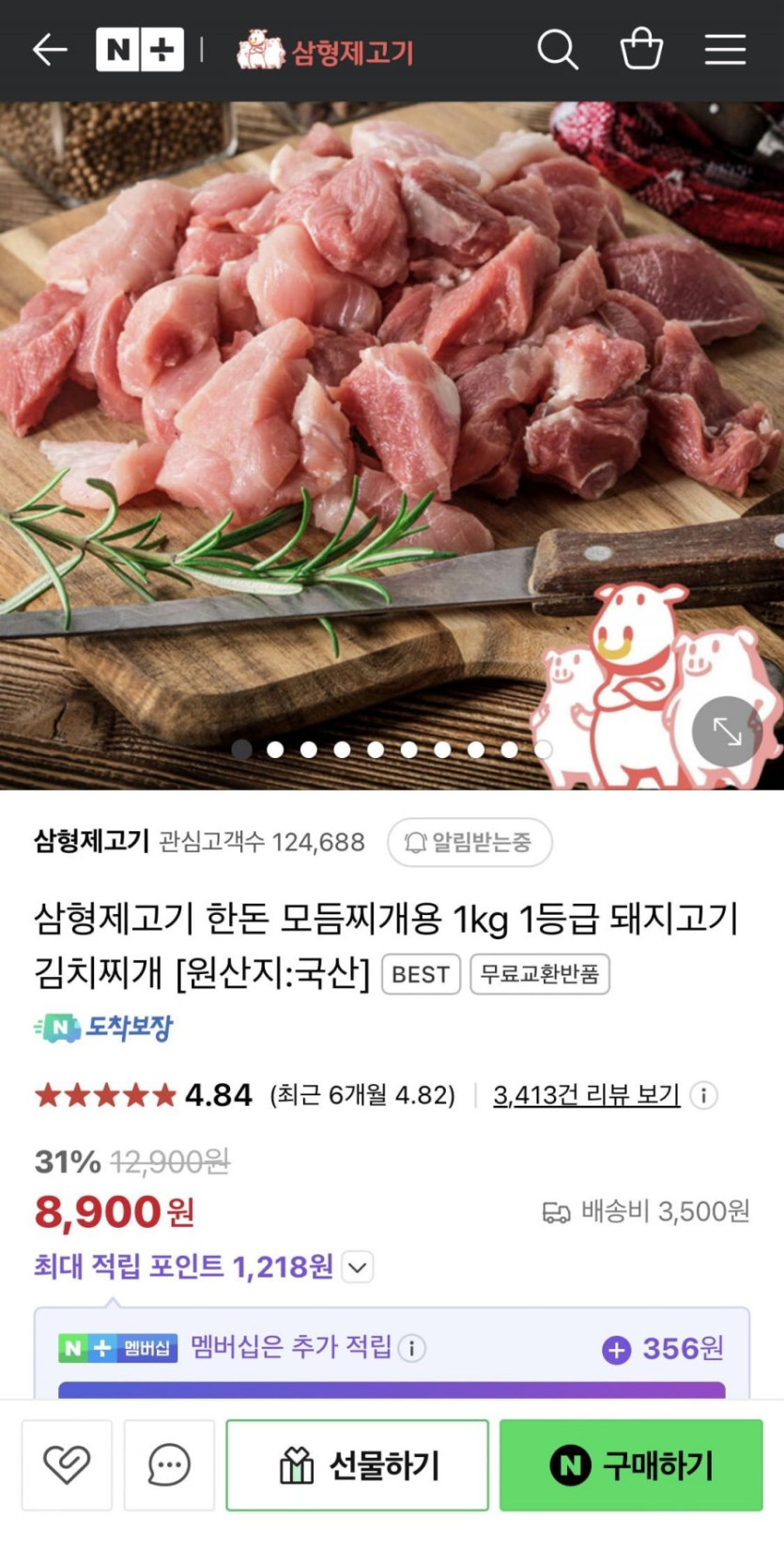The height and width of the screenshot is (1565, 784).
Task: Tap the 선물하기 button
Action: (x=358, y=1464)
